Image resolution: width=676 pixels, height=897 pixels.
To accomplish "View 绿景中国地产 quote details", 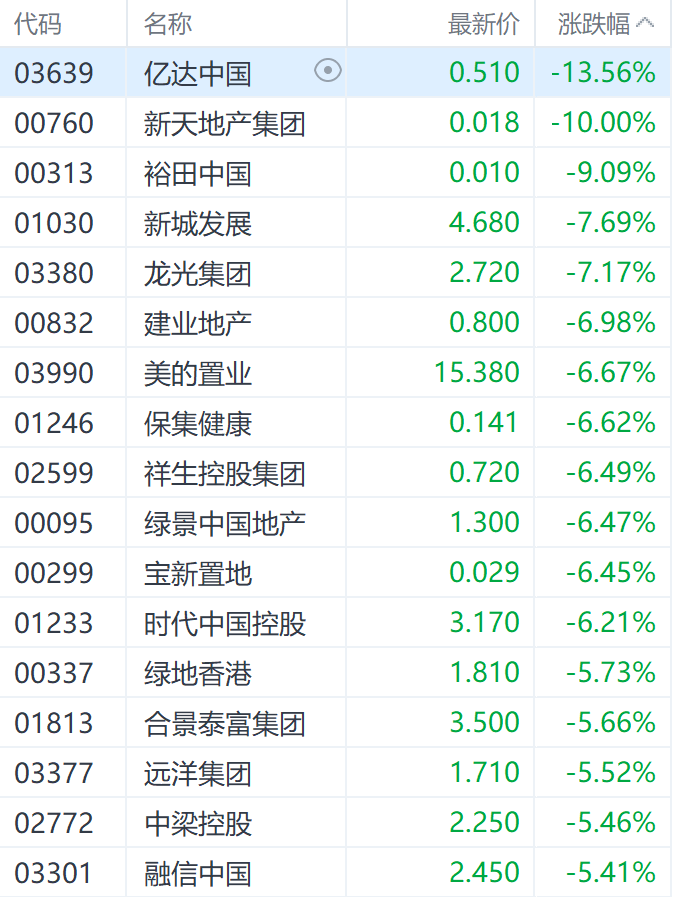I will [224, 523].
